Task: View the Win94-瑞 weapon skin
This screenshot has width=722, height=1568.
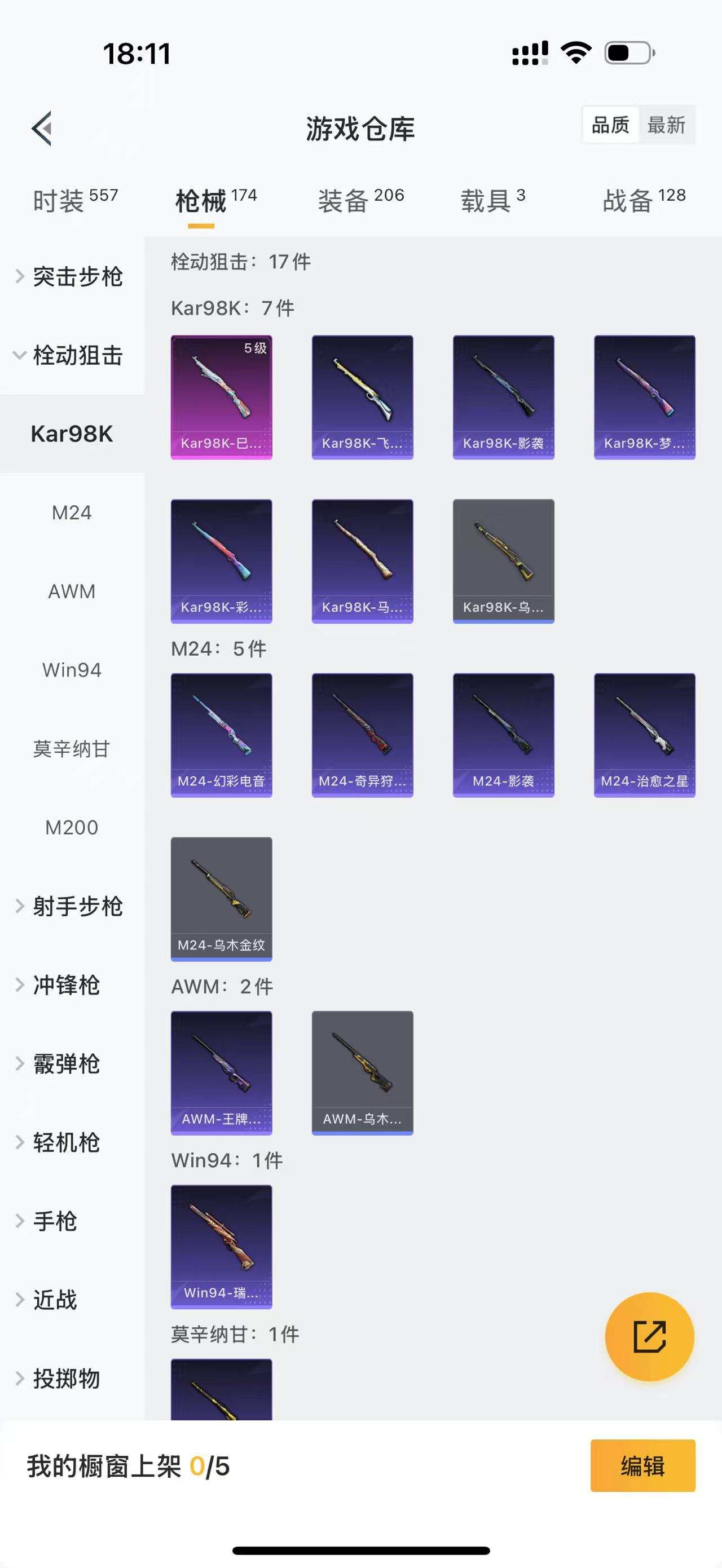Action: pos(222,1246)
